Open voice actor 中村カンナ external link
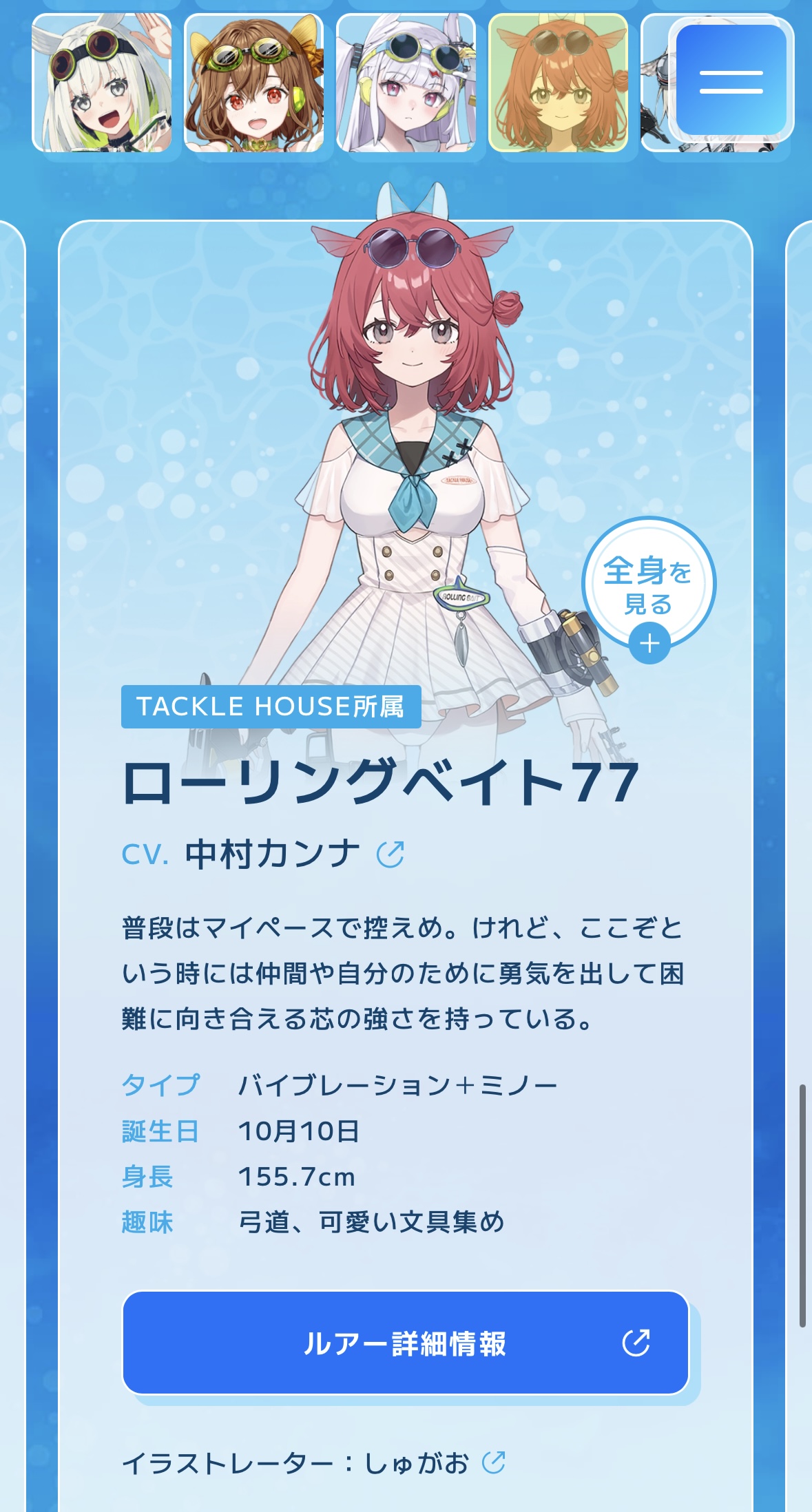This screenshot has width=812, height=1512. [x=391, y=854]
